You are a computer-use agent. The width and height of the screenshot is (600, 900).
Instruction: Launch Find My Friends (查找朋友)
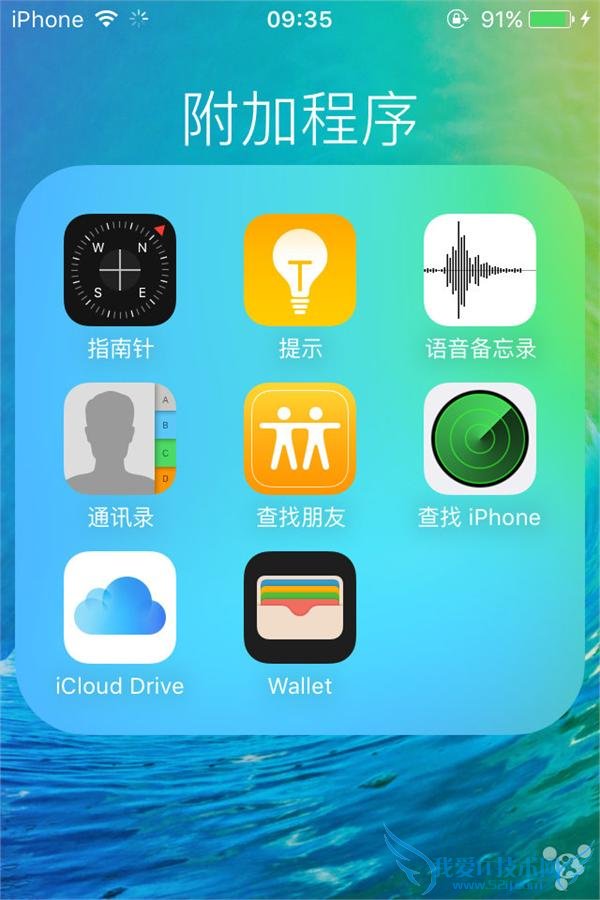pyautogui.click(x=300, y=438)
